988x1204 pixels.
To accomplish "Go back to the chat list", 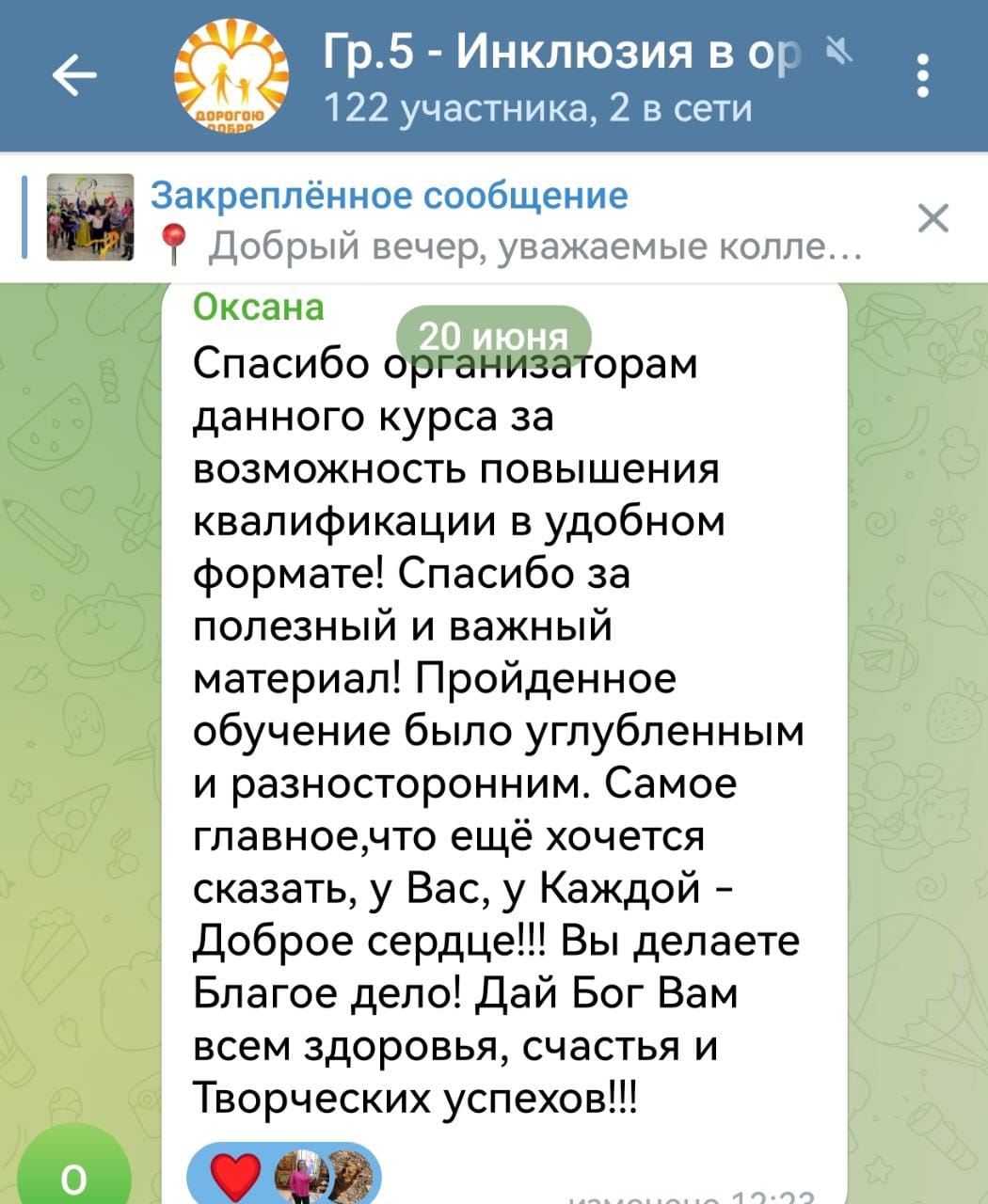I will pos(75,76).
